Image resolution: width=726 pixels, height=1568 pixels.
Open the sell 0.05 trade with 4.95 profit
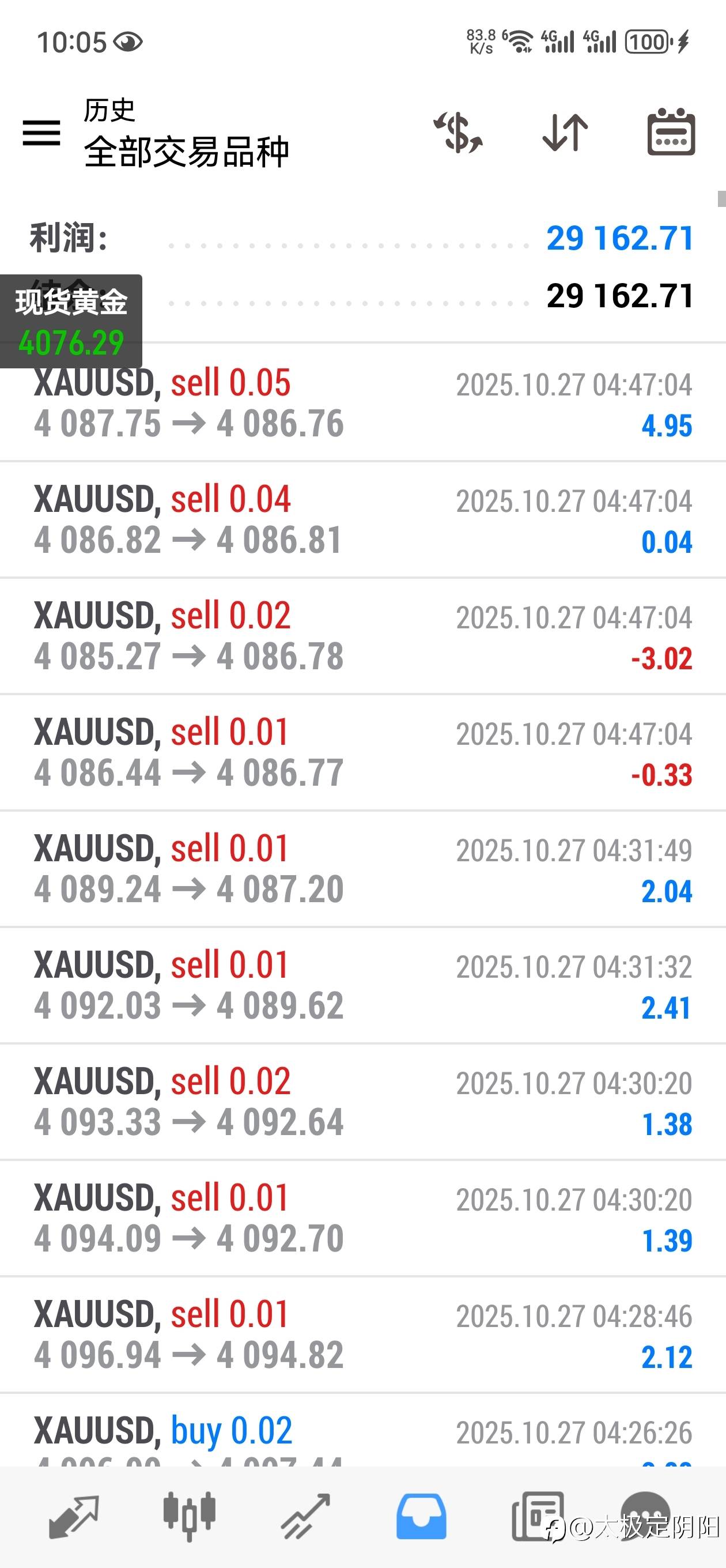point(362,403)
